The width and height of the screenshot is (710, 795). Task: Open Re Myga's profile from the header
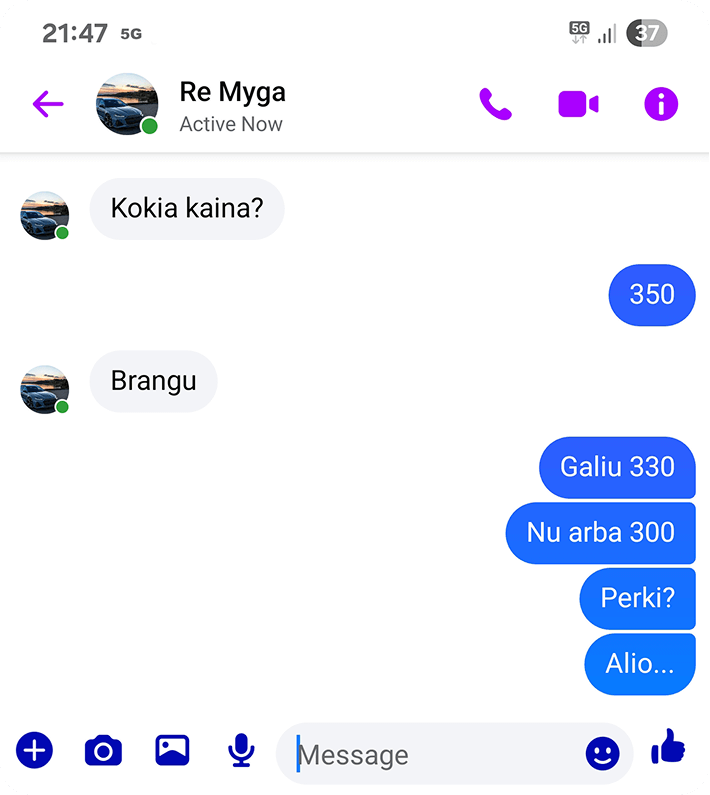[x=232, y=104]
